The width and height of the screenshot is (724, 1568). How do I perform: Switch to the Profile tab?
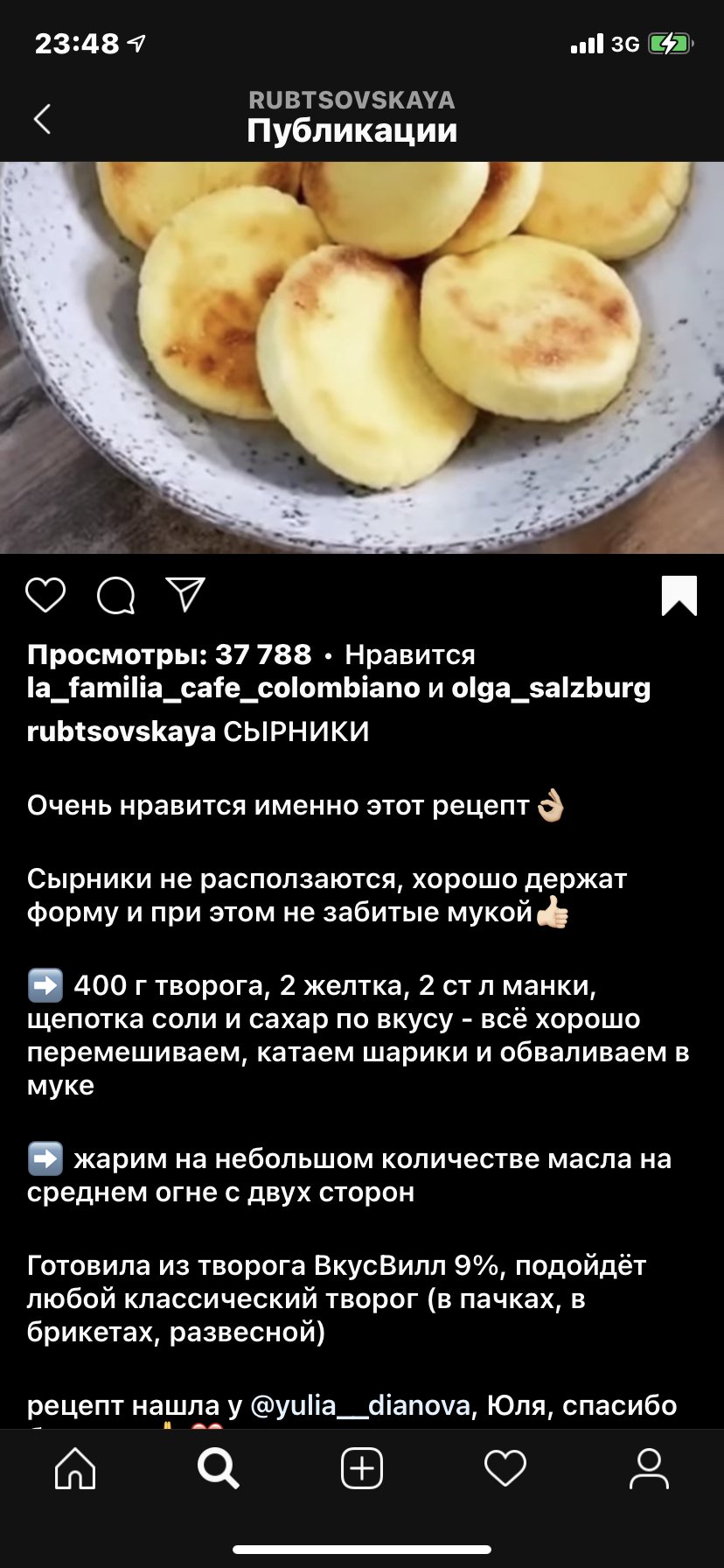pos(649,1468)
